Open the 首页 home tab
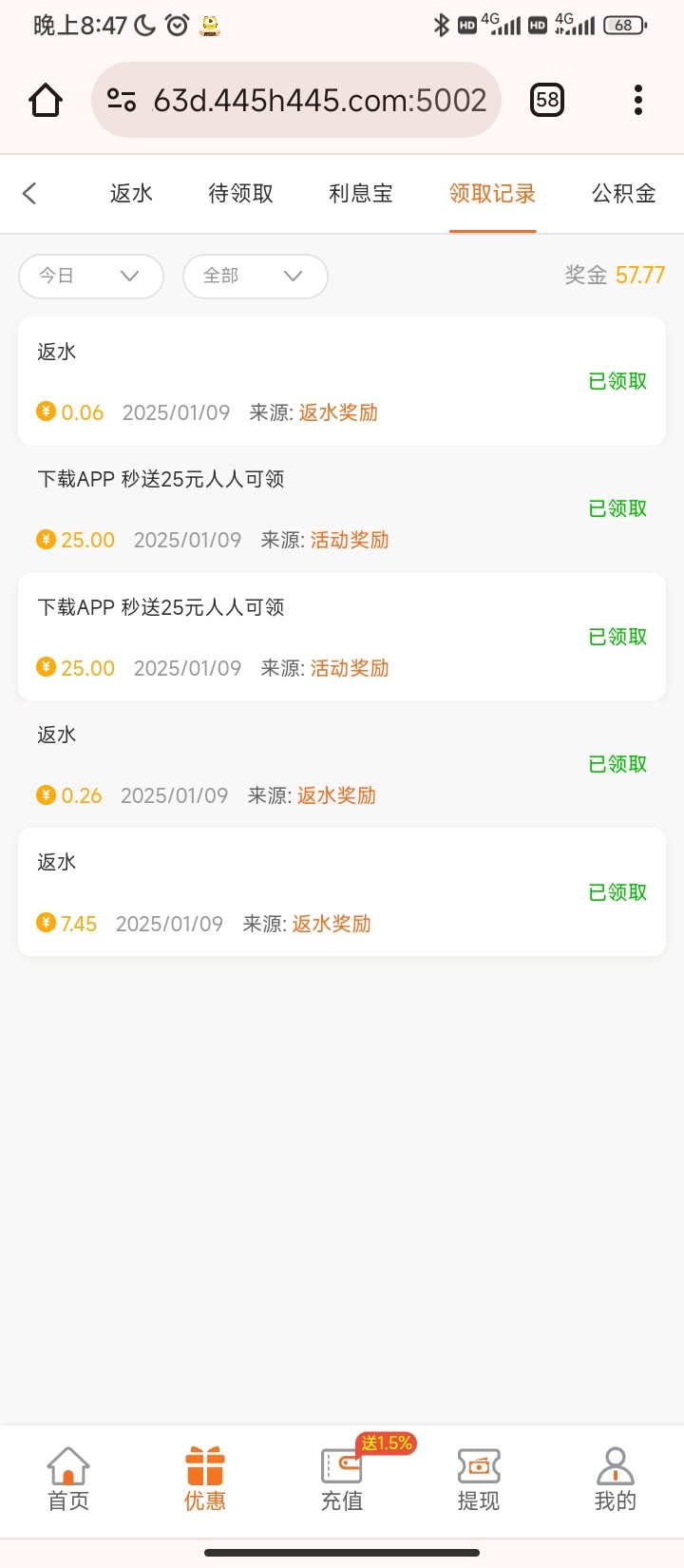The width and height of the screenshot is (684, 1568). click(68, 1479)
